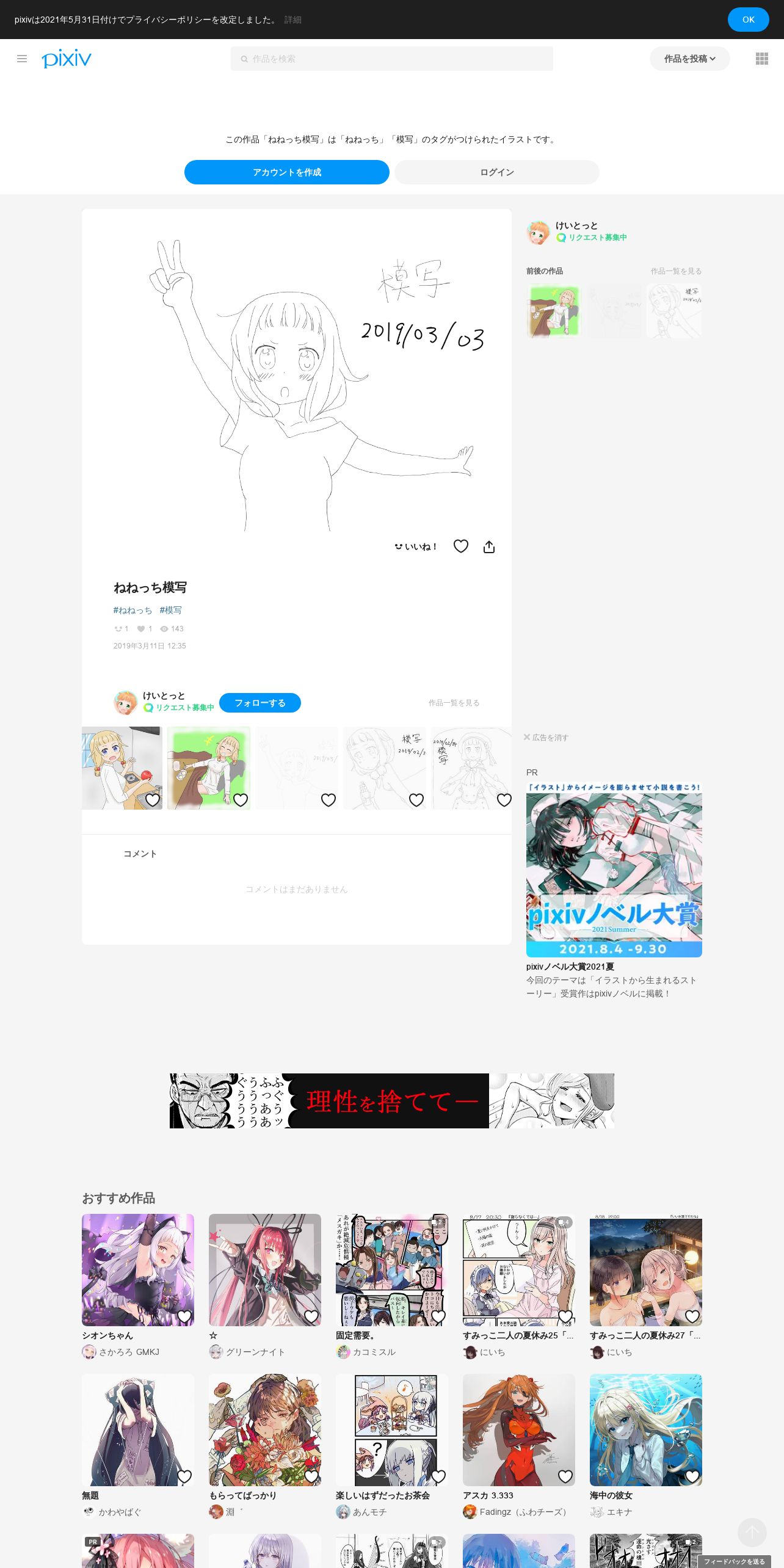Image resolution: width=784 pixels, height=1568 pixels.
Task: Tap the ログイン button
Action: coord(496,172)
